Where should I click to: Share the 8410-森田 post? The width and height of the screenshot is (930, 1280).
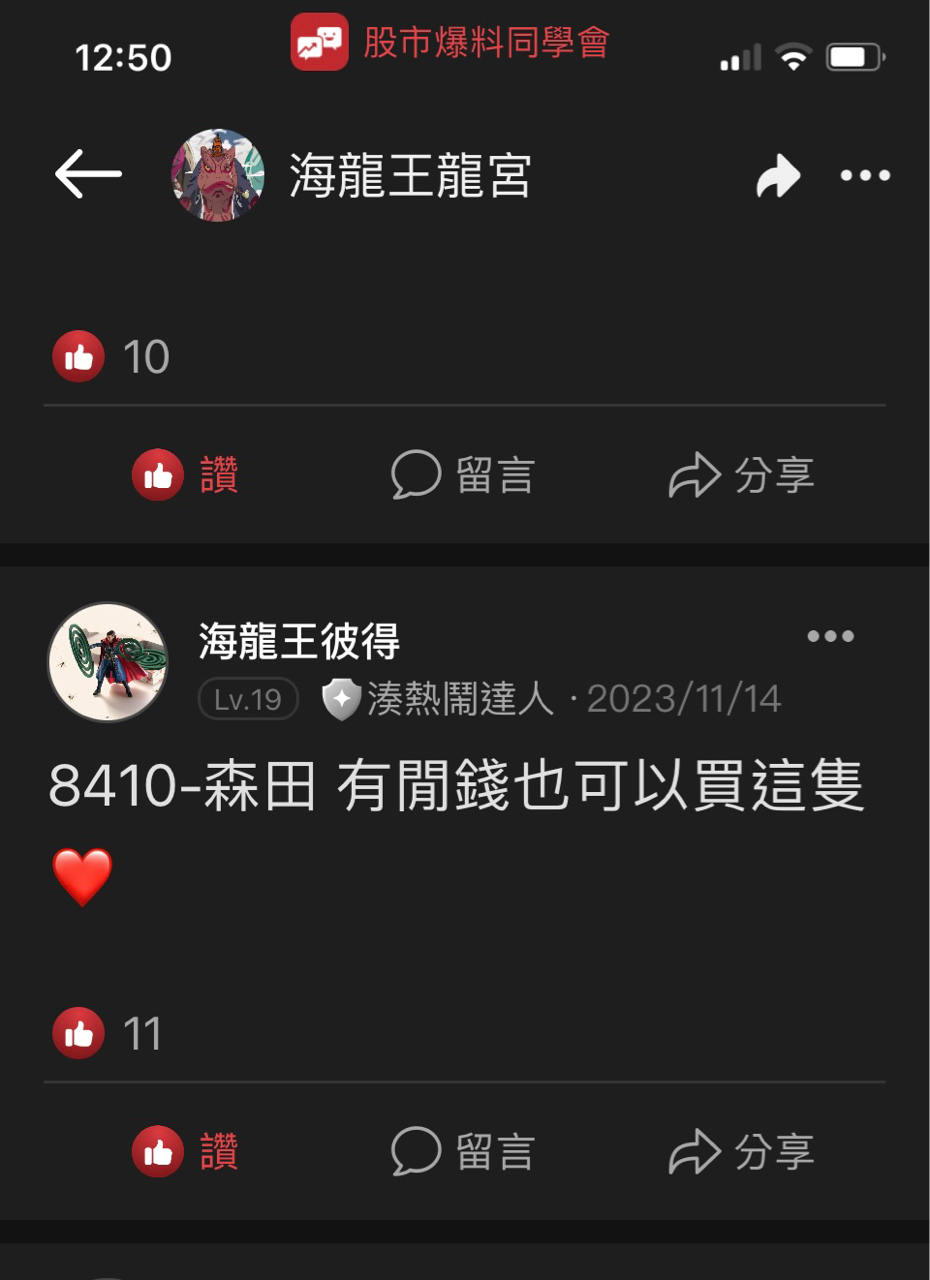point(741,1152)
